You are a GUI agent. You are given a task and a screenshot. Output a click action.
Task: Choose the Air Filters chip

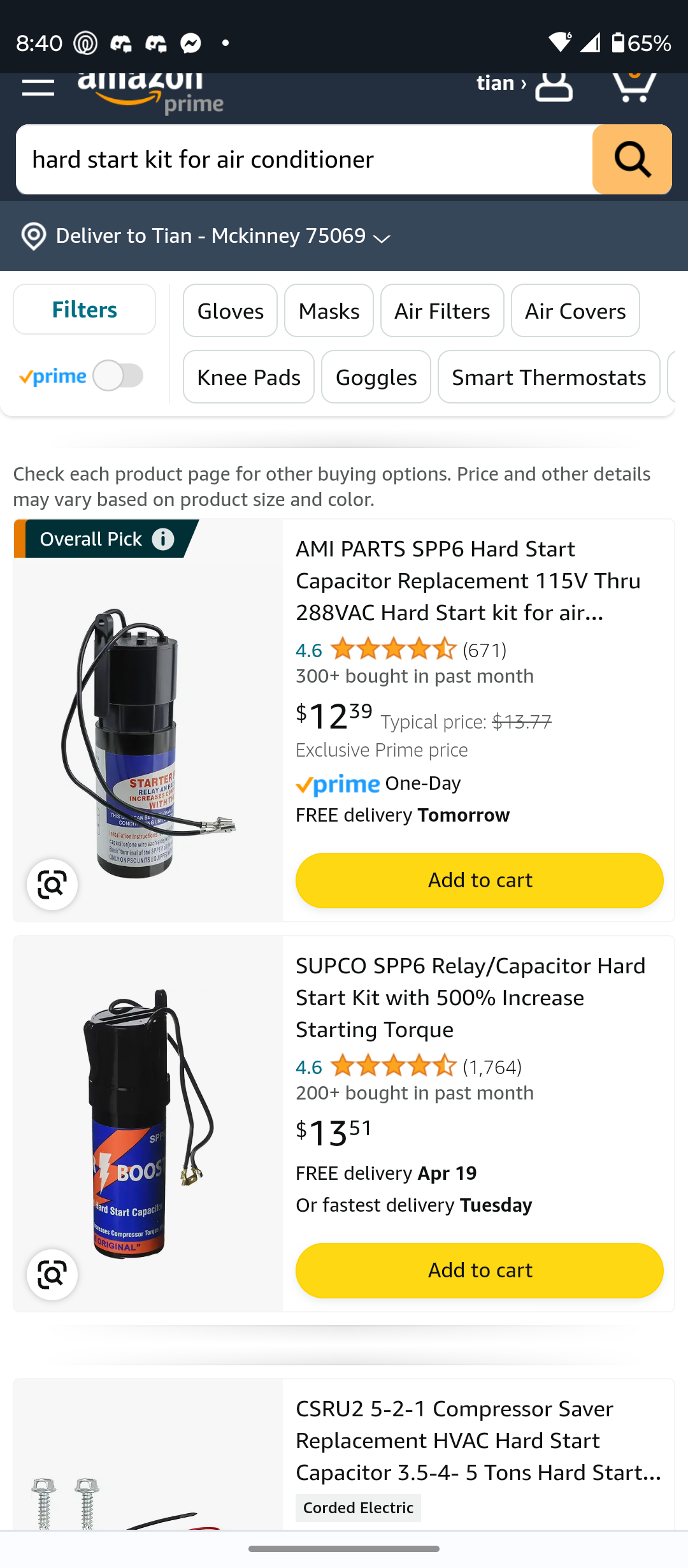[x=442, y=311]
